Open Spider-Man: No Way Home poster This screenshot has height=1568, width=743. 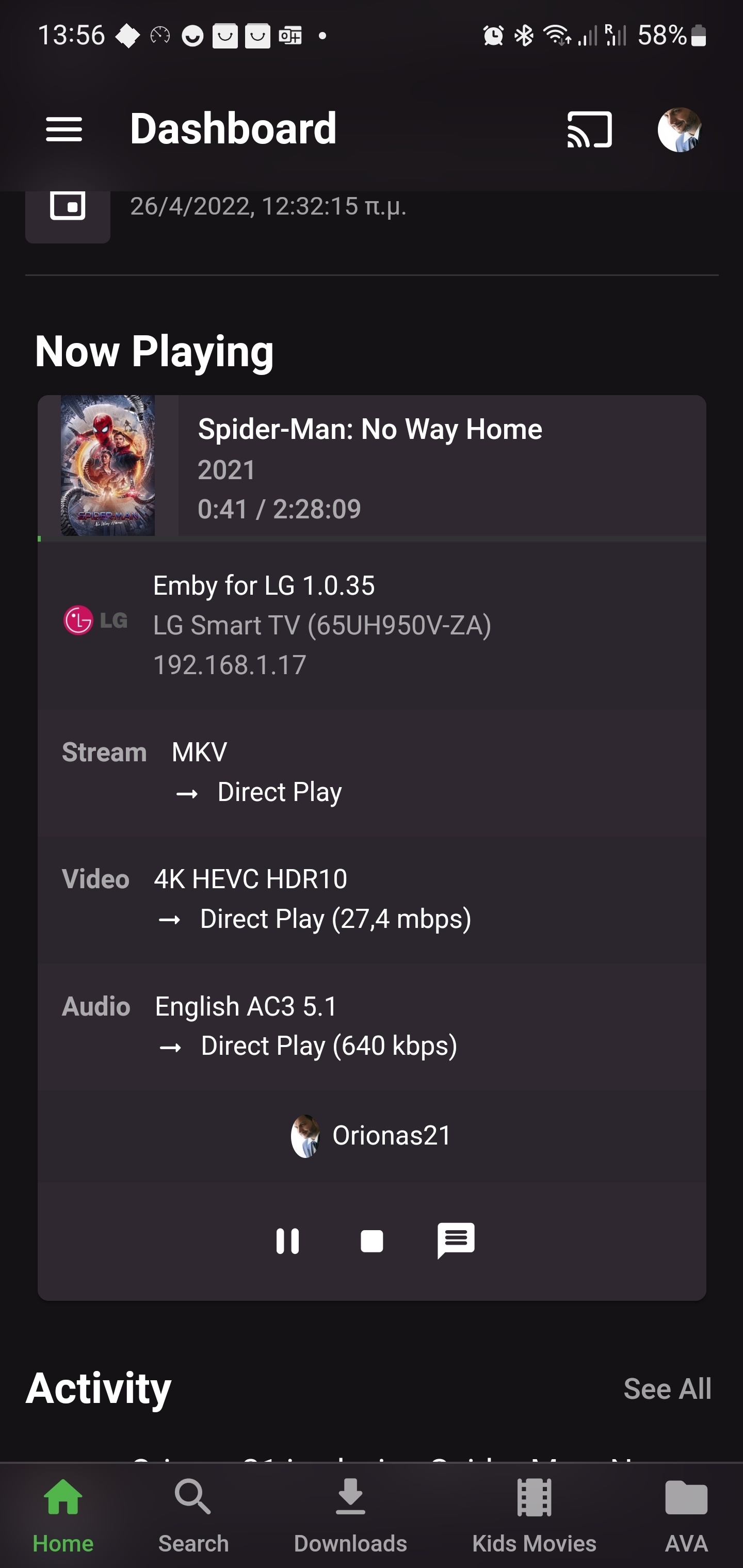tap(108, 466)
